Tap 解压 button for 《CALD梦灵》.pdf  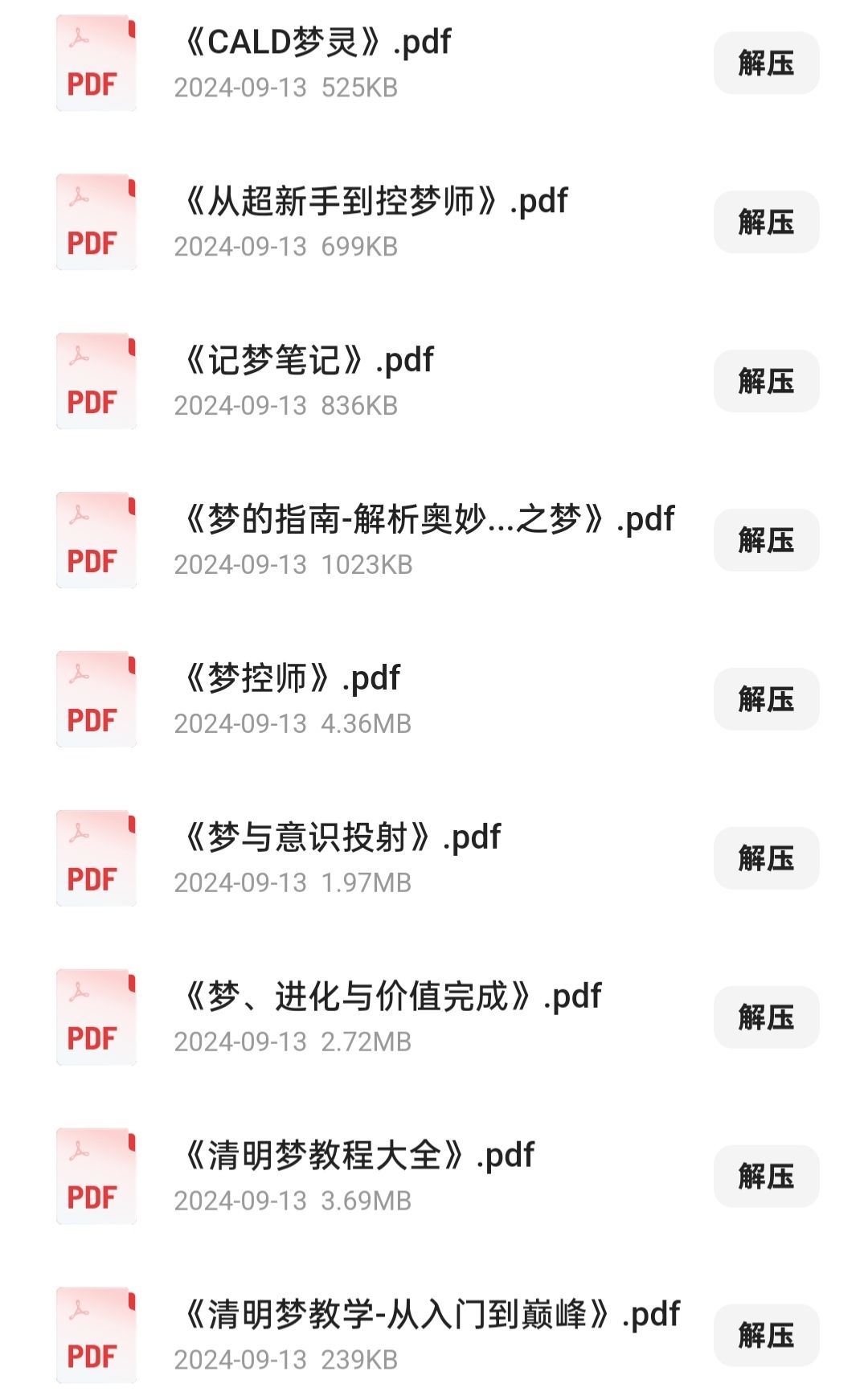[766, 63]
